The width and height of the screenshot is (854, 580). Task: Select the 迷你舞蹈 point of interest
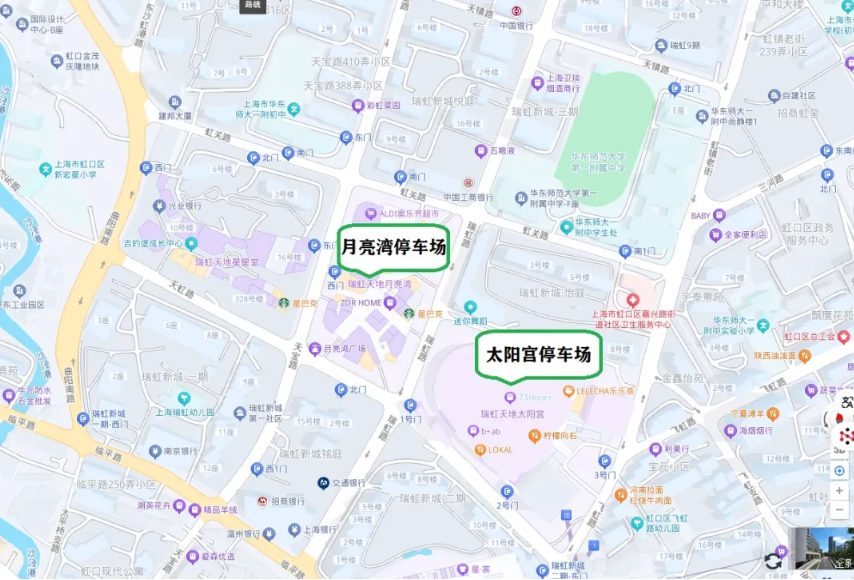click(x=470, y=306)
